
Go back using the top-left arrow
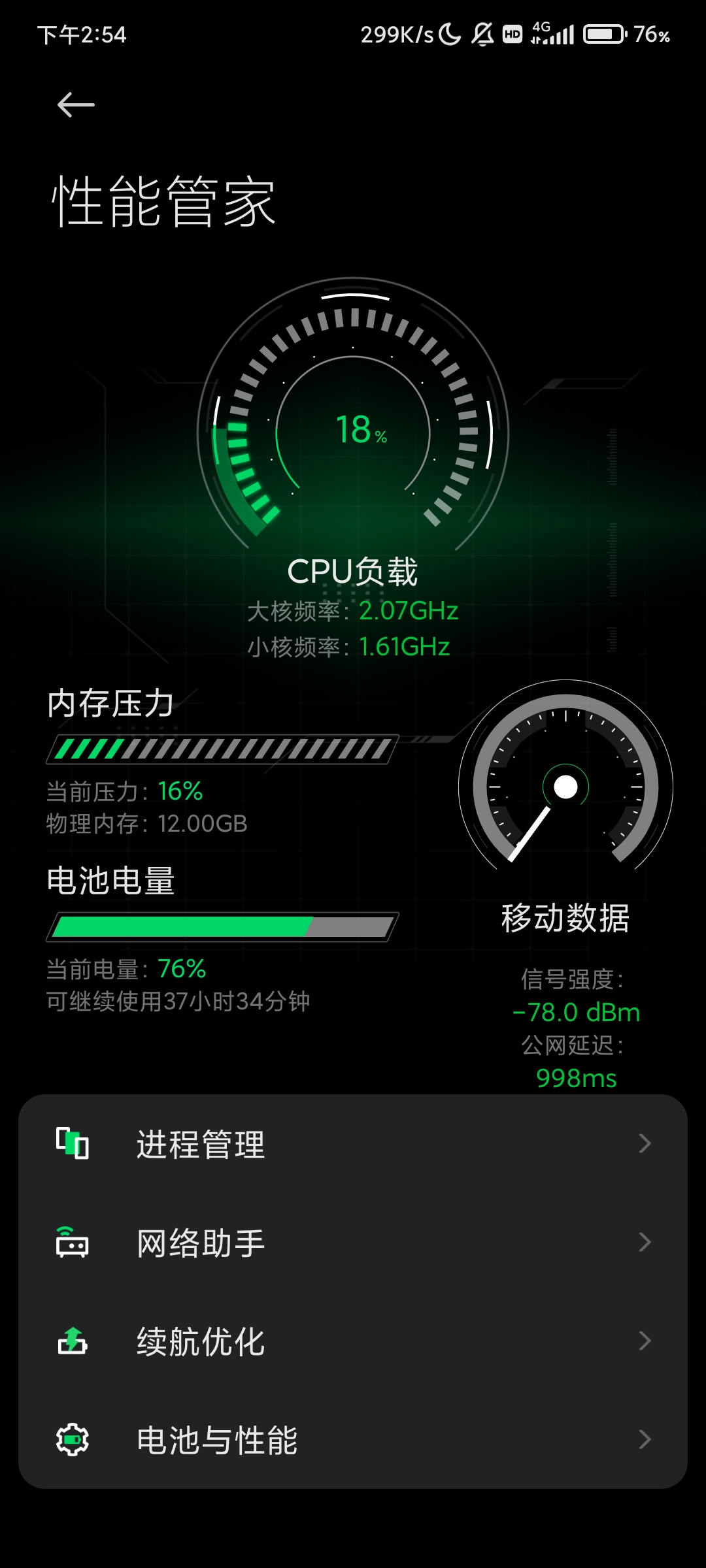[76, 105]
